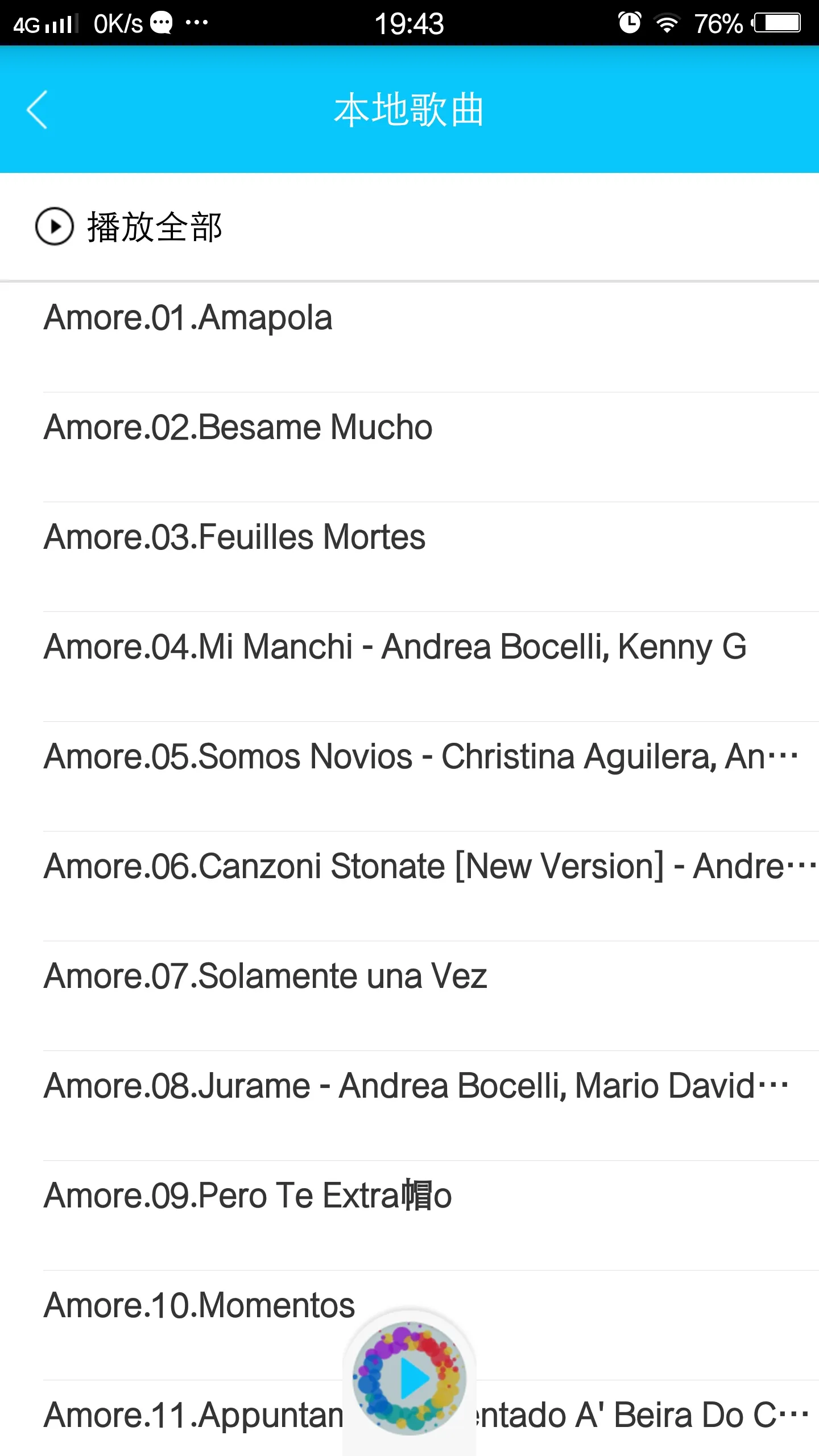Viewport: 819px width, 1456px height.
Task: Tap 播放全部 to play all songs
Action: [129, 227]
